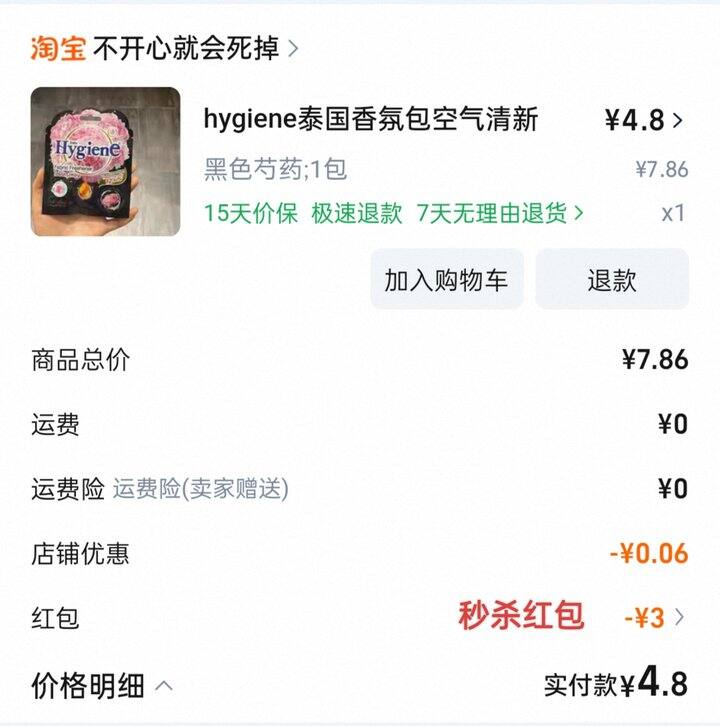
Task: Open the 7天无理由退货 service guarantees
Action: tap(500, 213)
